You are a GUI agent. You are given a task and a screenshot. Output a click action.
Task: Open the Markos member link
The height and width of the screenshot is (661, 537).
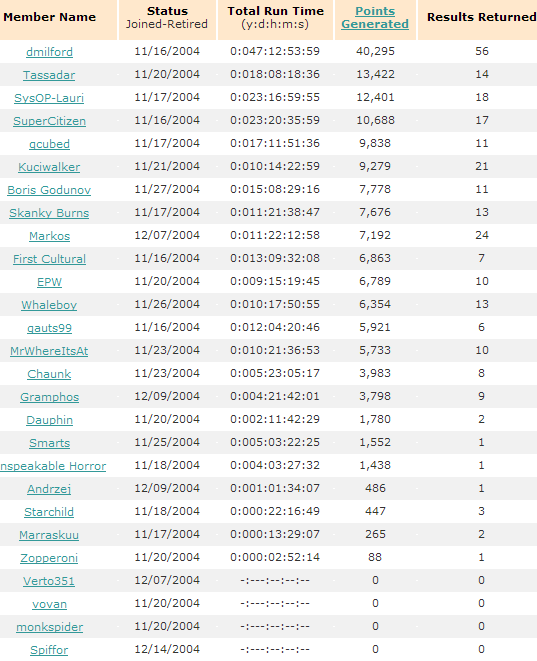(49, 236)
